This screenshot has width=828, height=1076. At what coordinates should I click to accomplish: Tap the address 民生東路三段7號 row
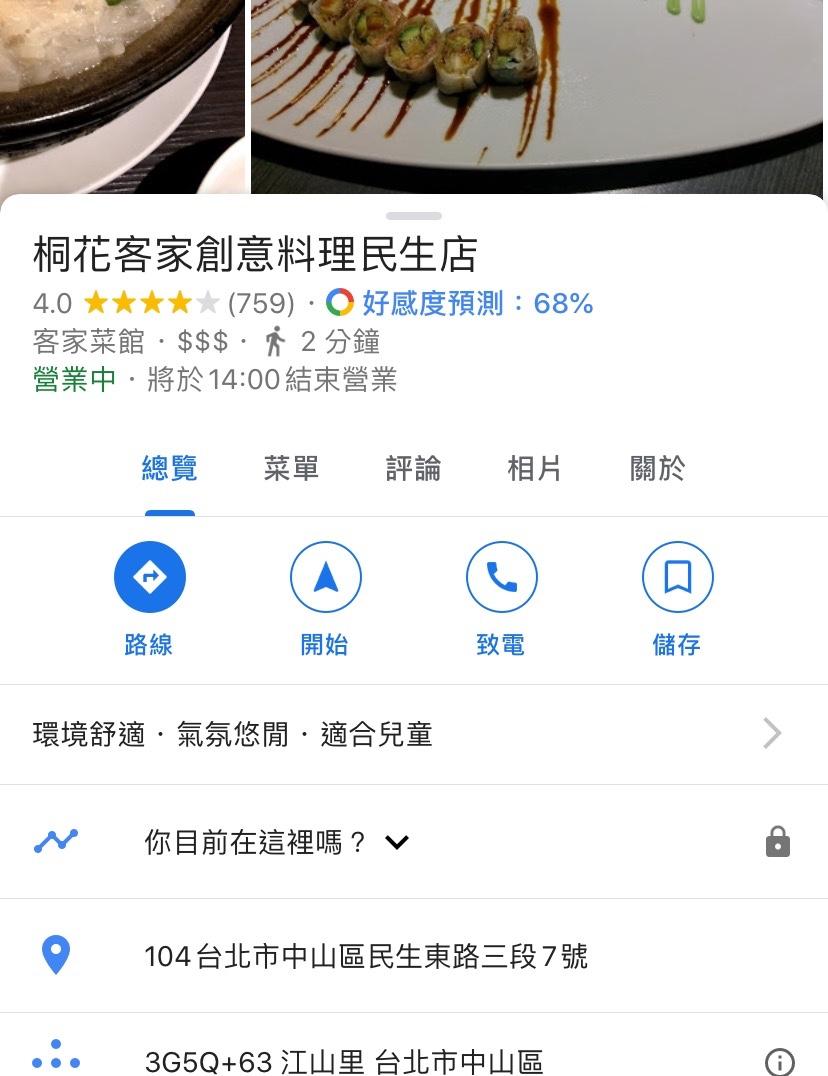[366, 957]
